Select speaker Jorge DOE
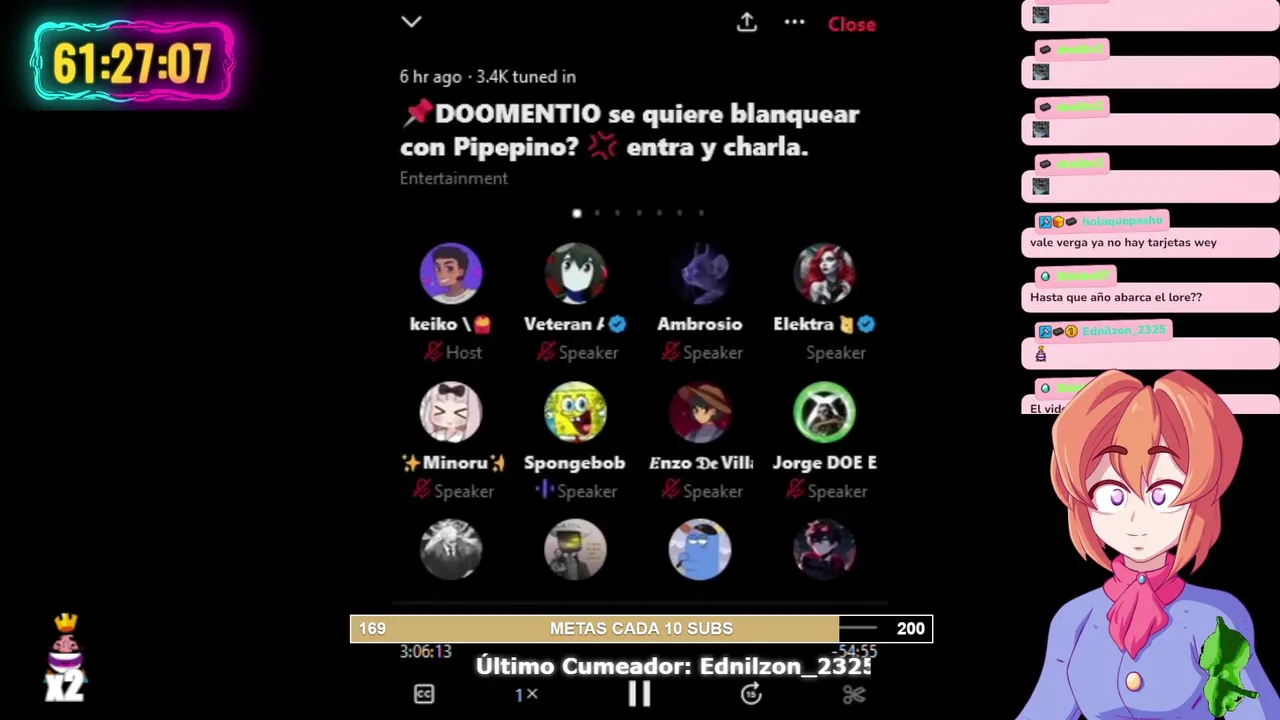1280x720 pixels. pos(824,412)
